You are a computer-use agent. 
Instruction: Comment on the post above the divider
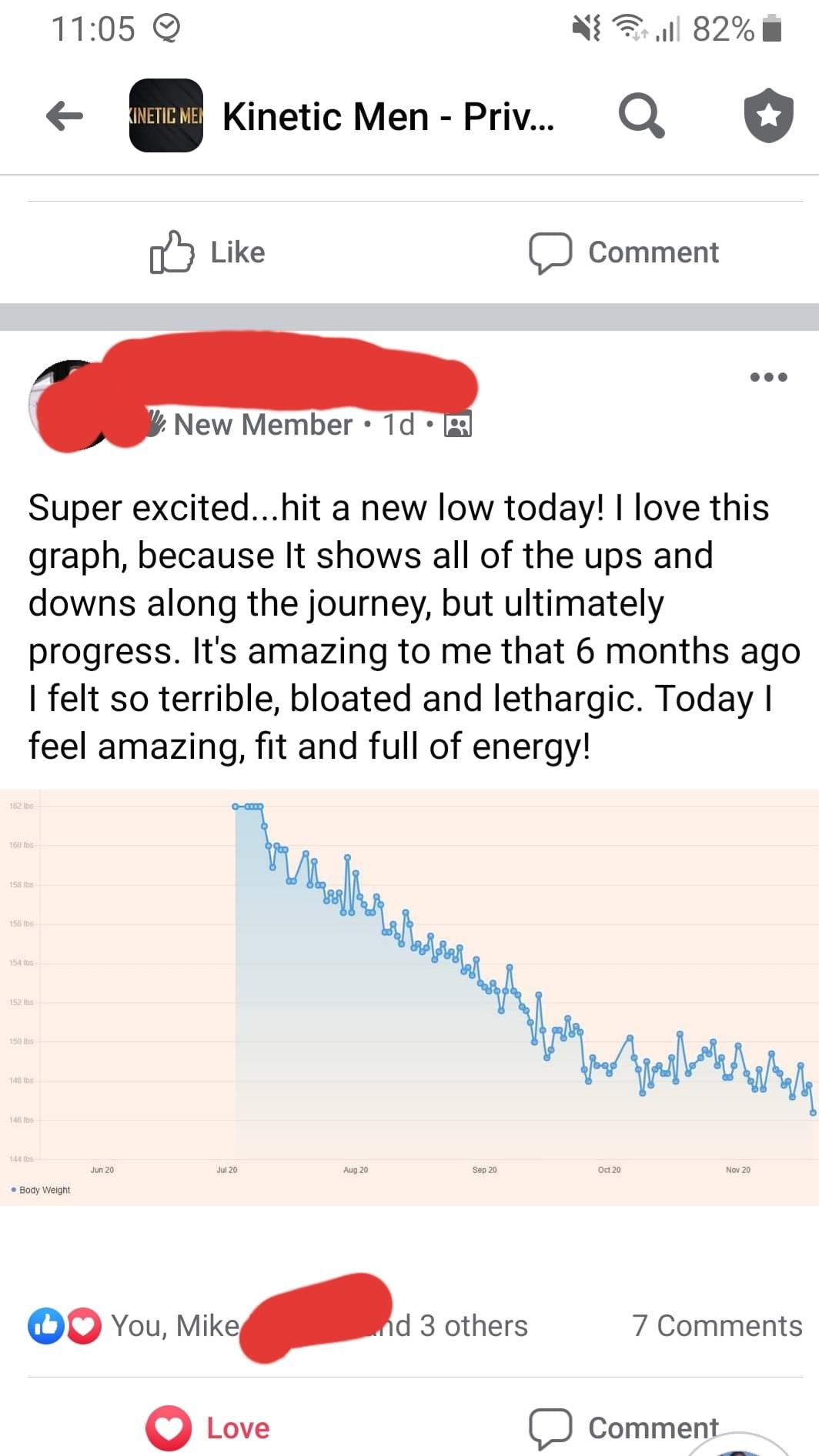pyautogui.click(x=623, y=252)
